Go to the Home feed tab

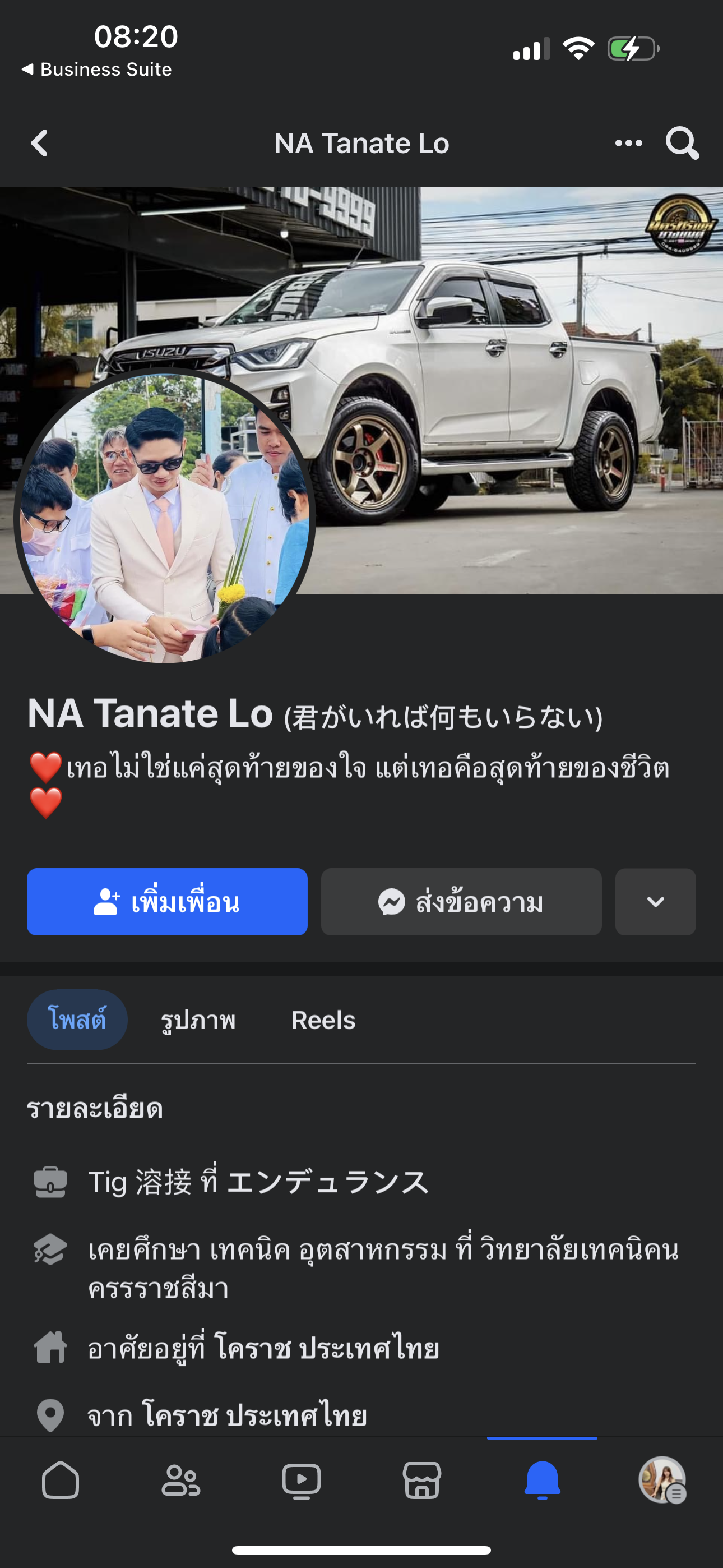[x=61, y=1480]
